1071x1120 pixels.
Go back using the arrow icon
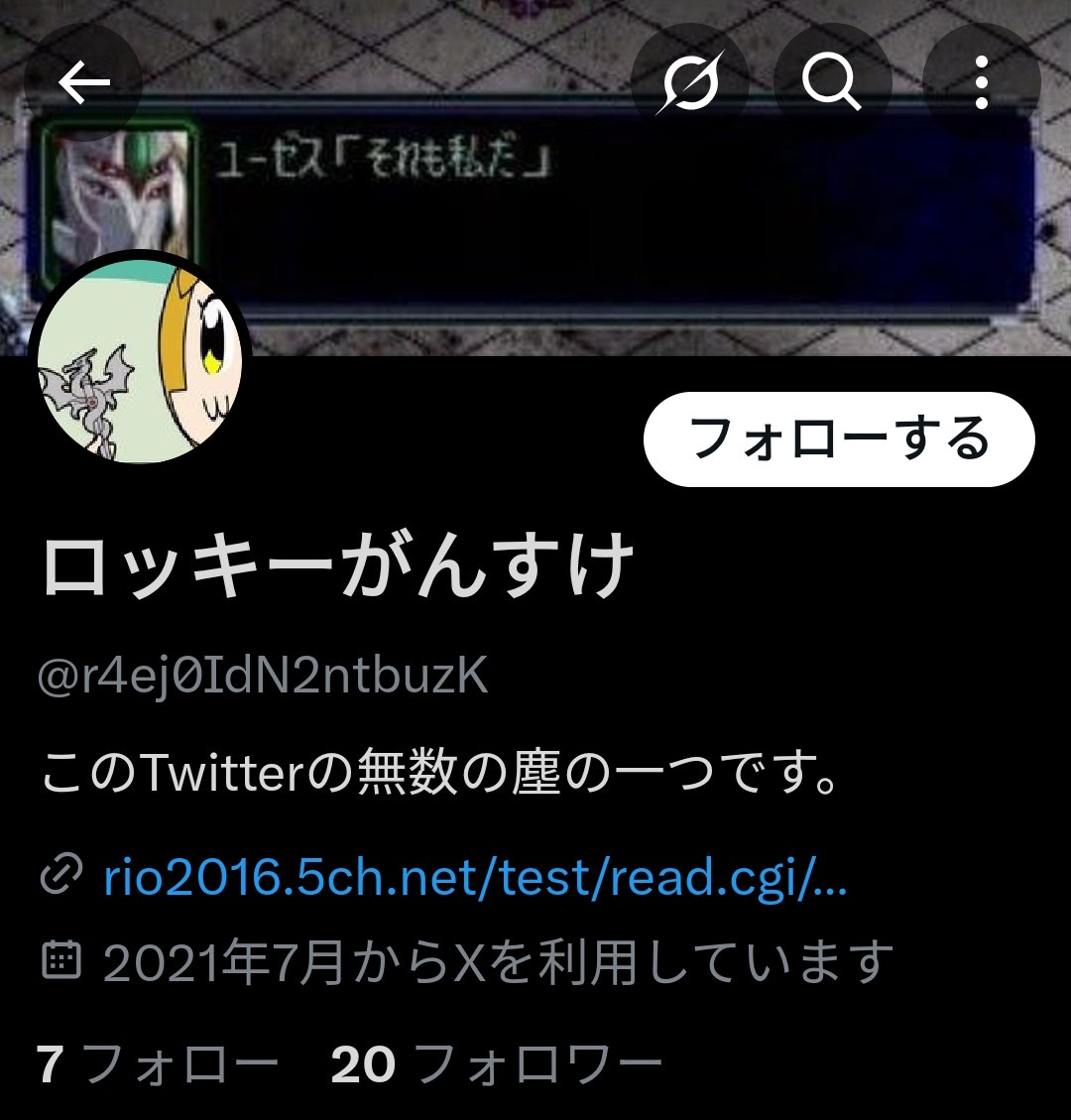[83, 83]
